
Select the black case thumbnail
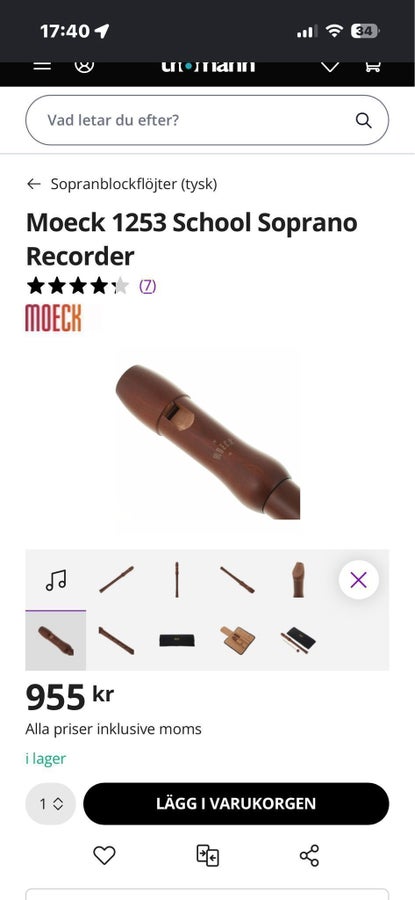click(x=177, y=640)
